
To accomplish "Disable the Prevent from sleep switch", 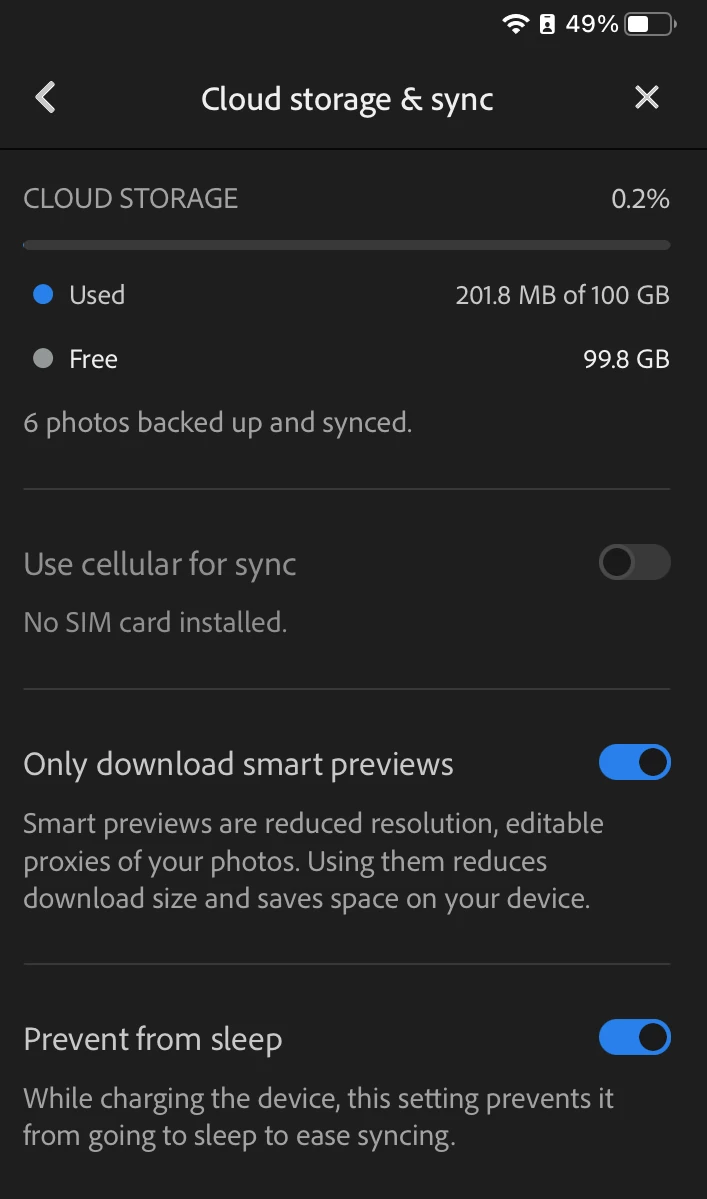I will [x=634, y=1038].
